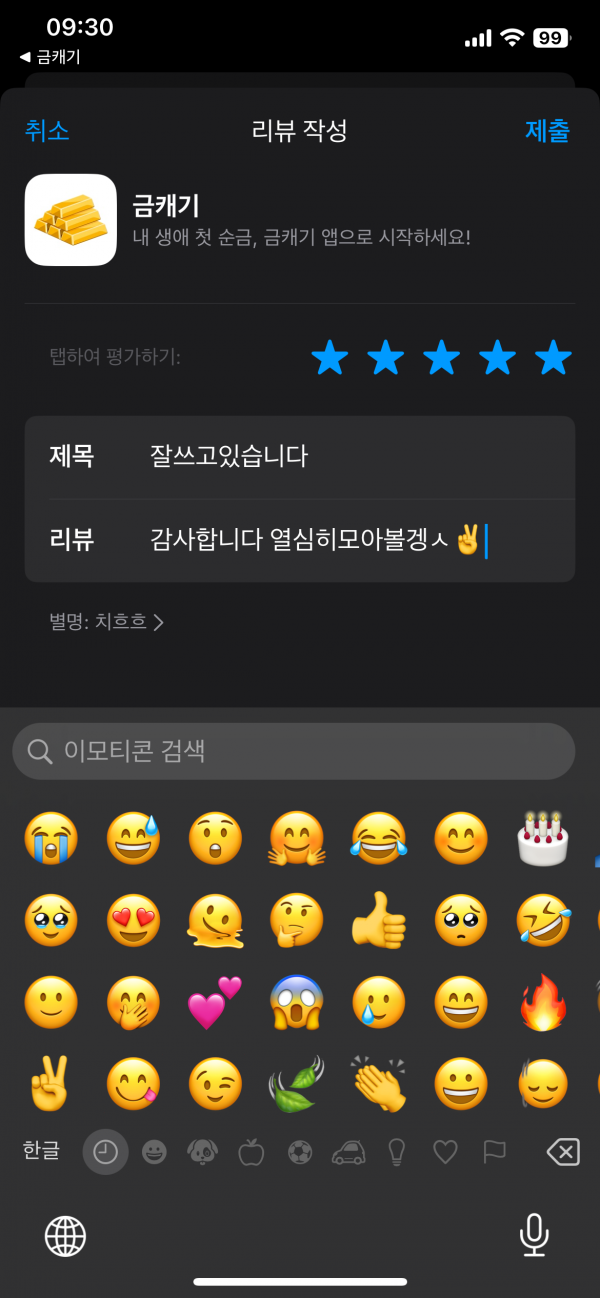Insert the thumbs up emoji
The image size is (600, 1298).
379,919
